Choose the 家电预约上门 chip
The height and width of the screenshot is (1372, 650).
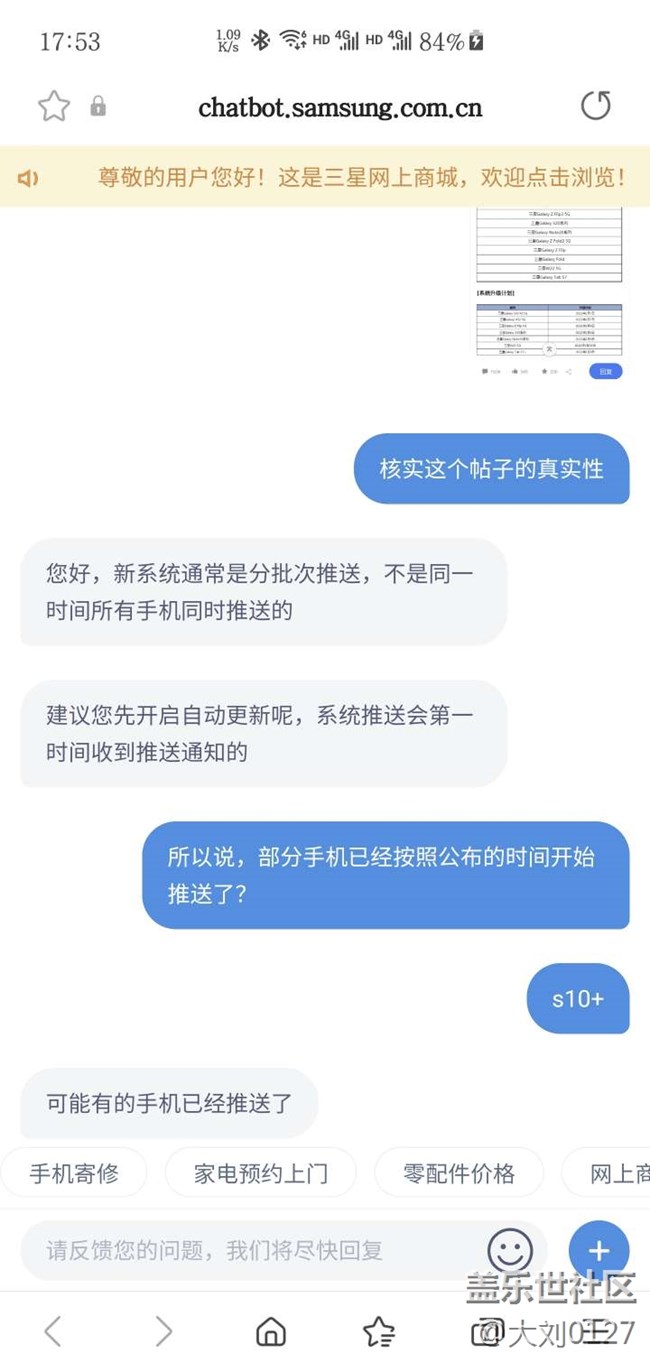pyautogui.click(x=260, y=1173)
